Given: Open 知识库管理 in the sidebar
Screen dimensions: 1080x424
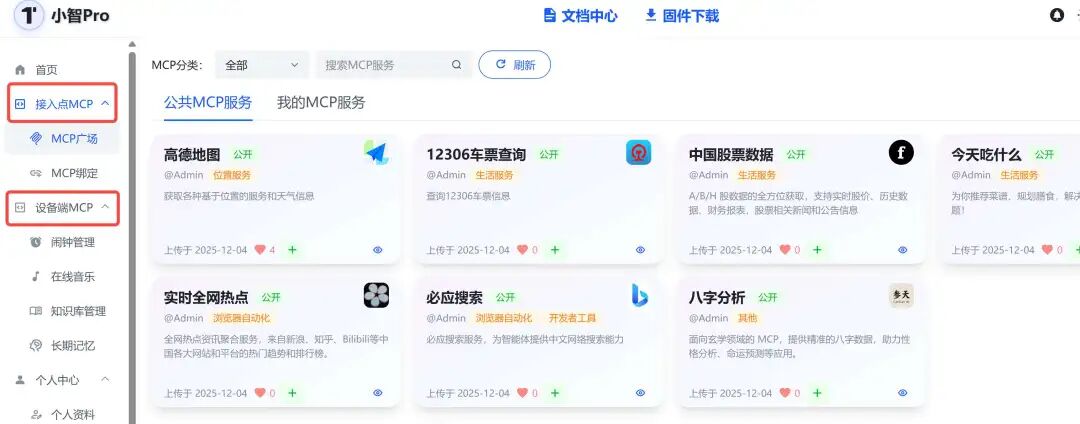Looking at the screenshot, I should 78,311.
